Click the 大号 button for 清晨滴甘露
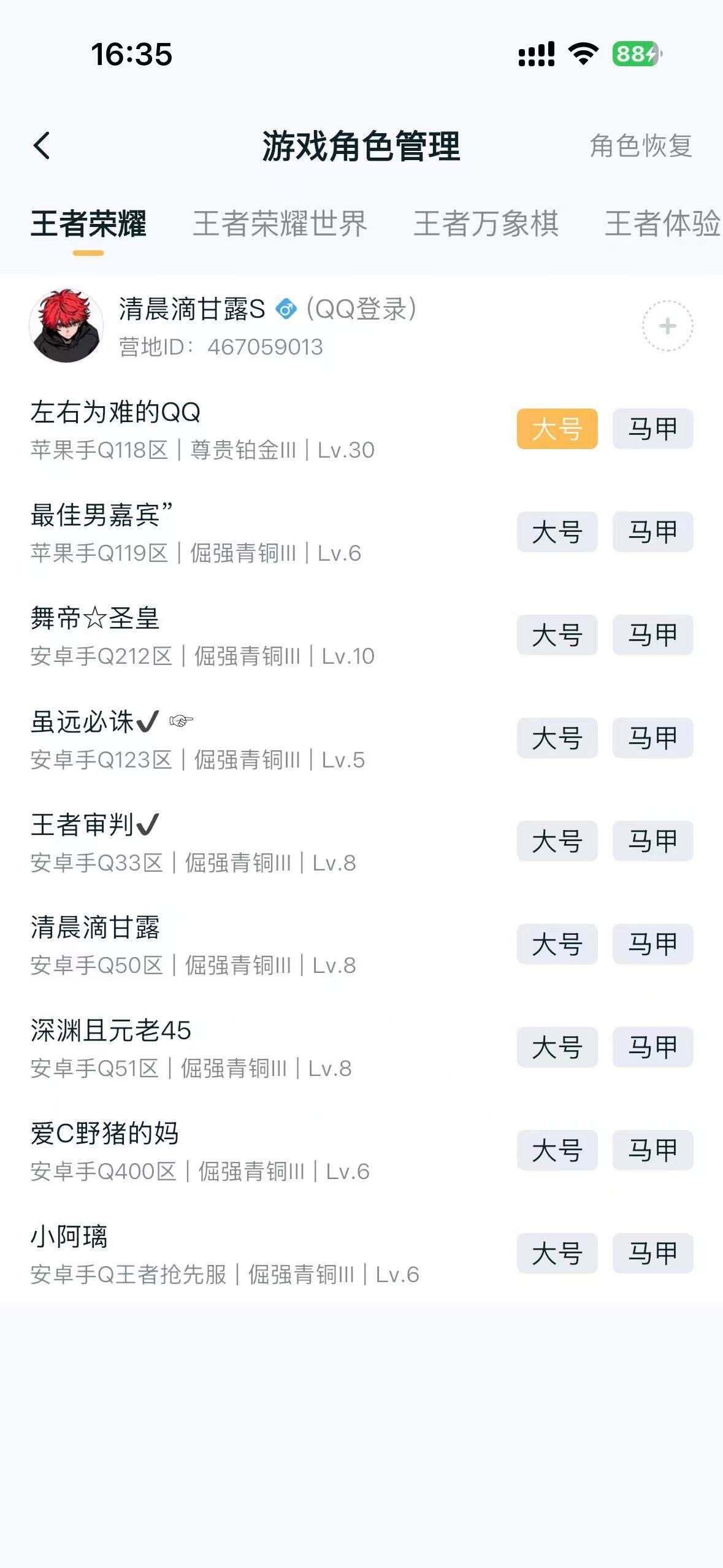 557,943
